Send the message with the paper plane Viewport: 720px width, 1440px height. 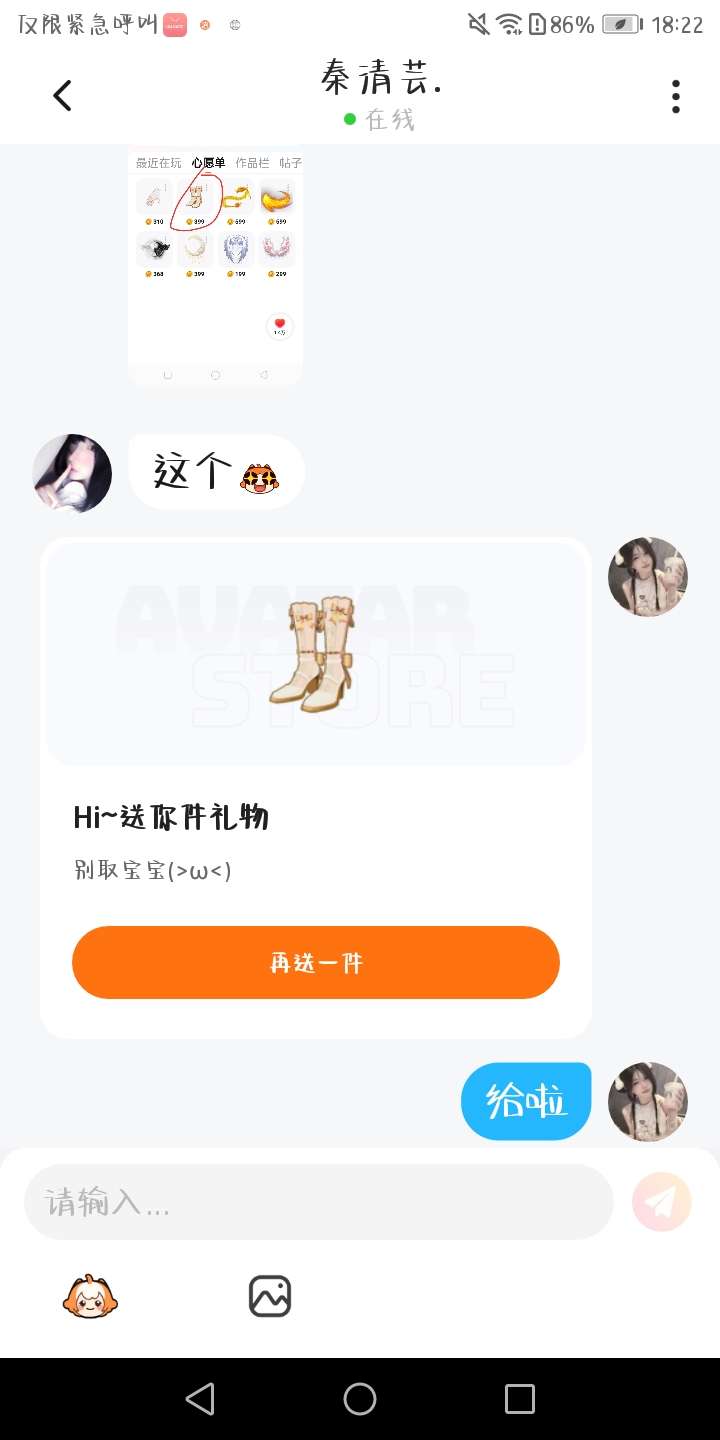click(x=662, y=1201)
